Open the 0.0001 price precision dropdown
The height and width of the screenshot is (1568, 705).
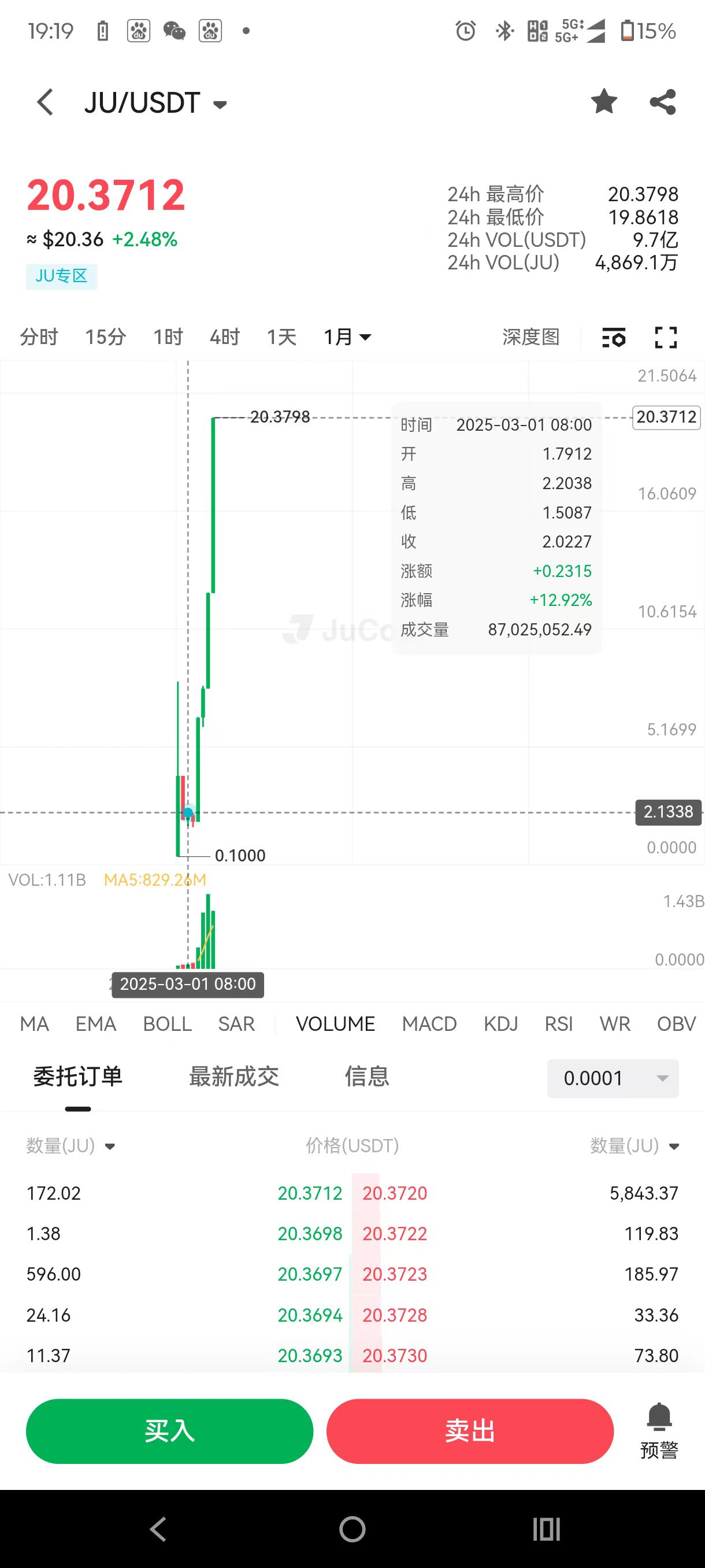[x=613, y=1079]
